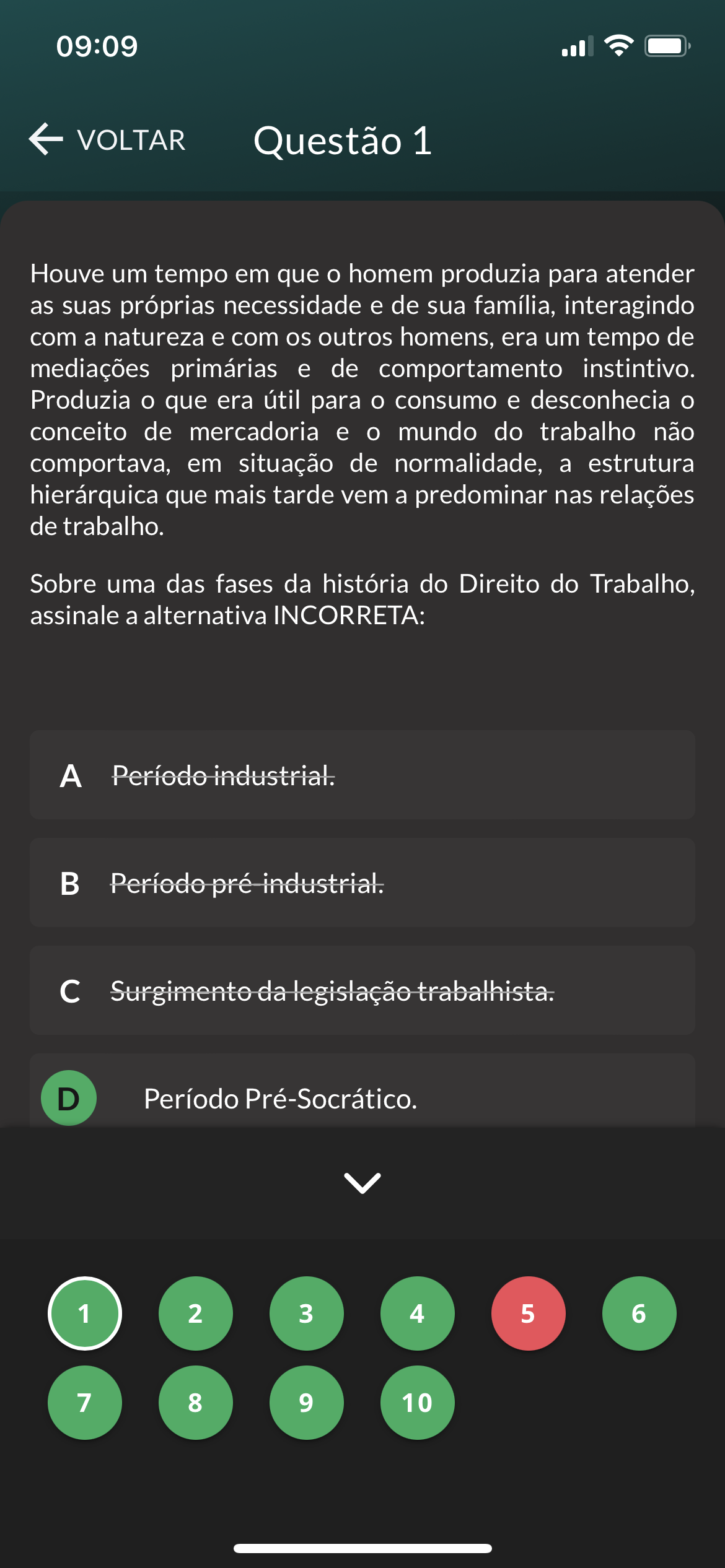Navigate to question 6

coord(639,1313)
